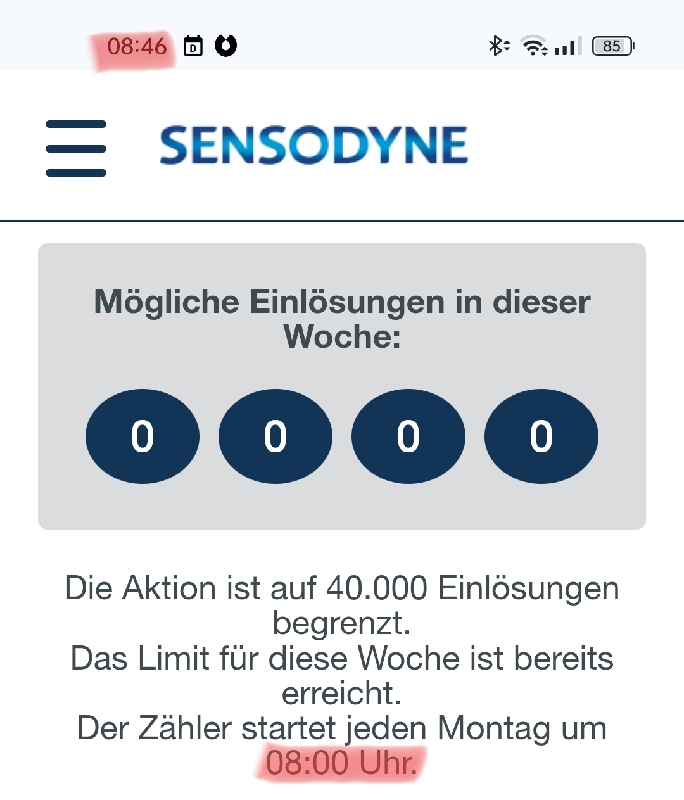The width and height of the screenshot is (684, 800).
Task: Open the hamburger navigation menu
Action: tap(76, 148)
